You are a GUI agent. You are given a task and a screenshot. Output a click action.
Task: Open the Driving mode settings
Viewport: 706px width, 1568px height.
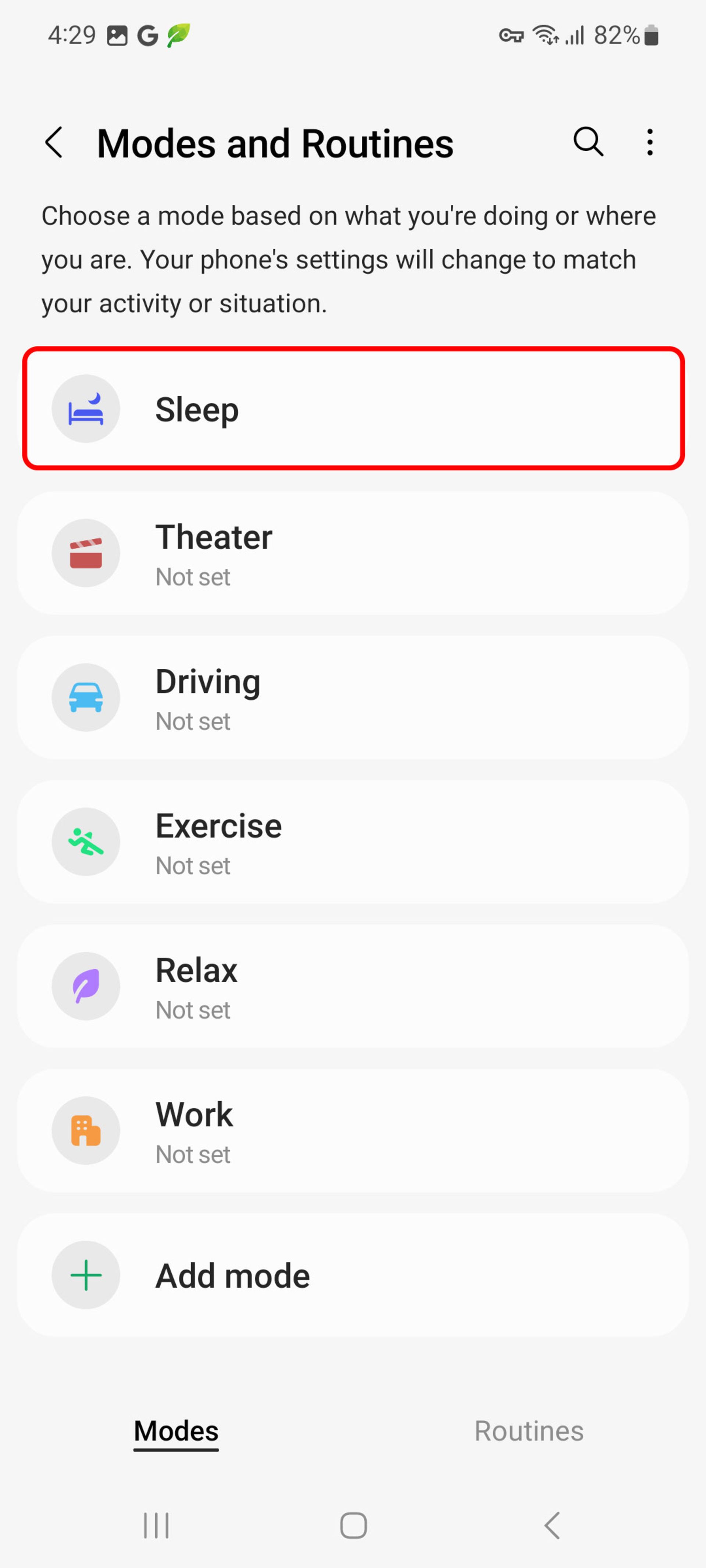click(353, 697)
